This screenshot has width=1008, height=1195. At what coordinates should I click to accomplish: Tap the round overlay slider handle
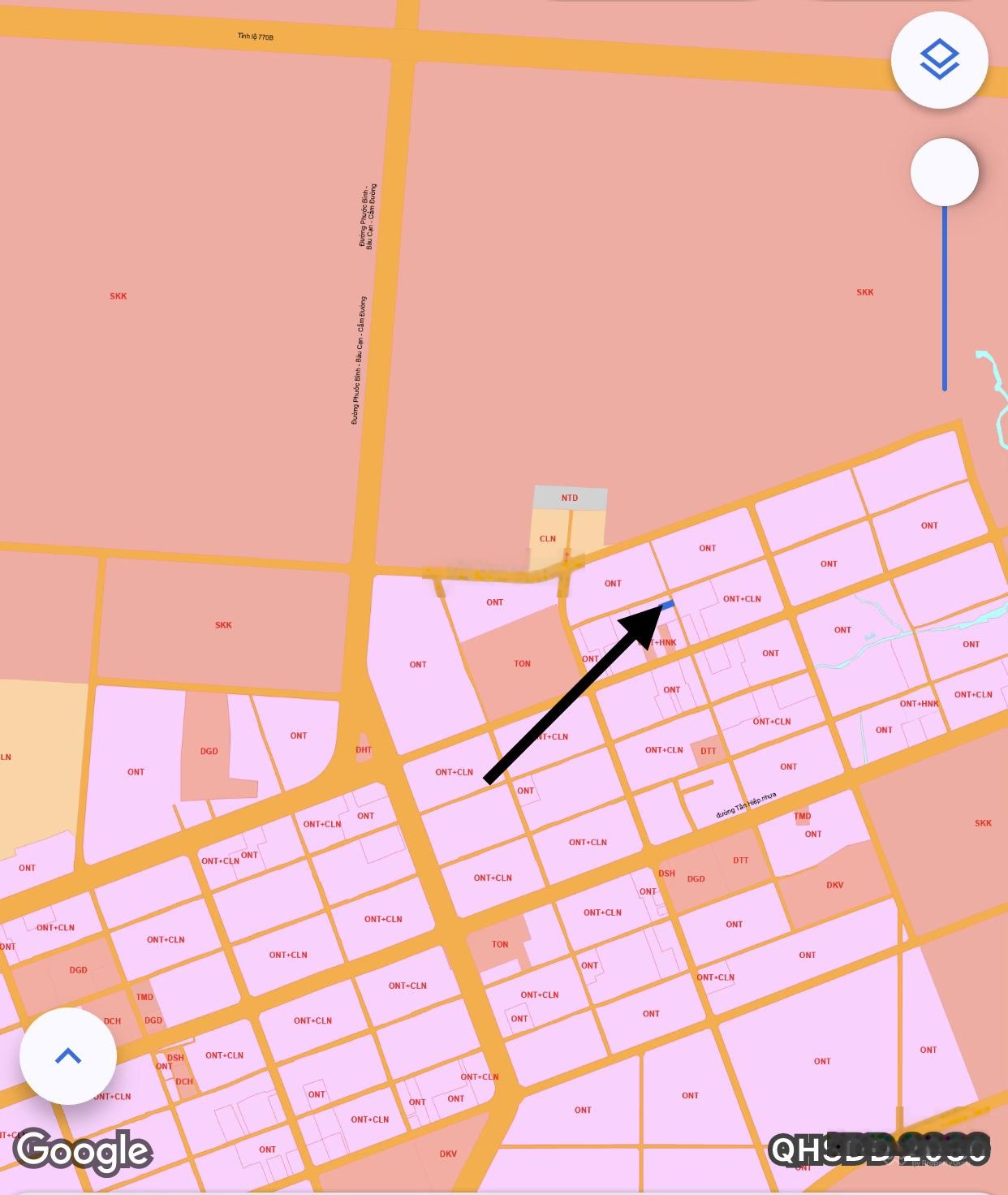[x=944, y=172]
